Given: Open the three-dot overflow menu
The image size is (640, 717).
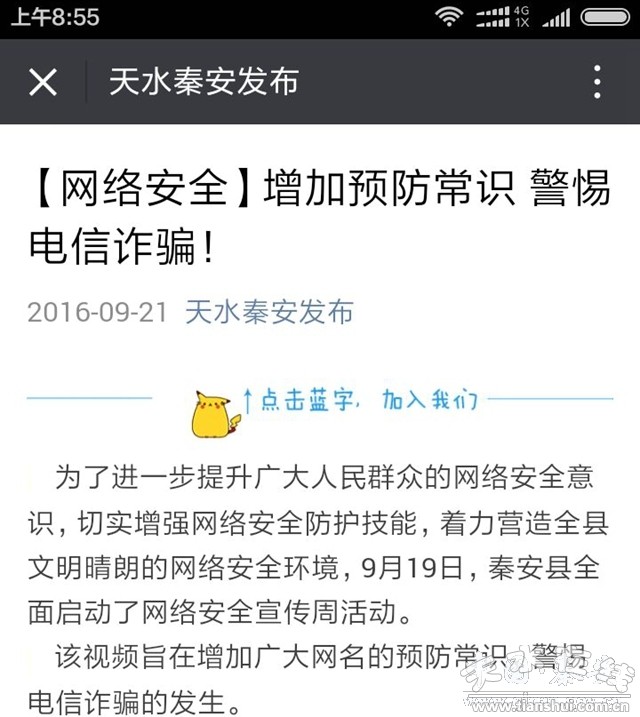Looking at the screenshot, I should pos(597,82).
